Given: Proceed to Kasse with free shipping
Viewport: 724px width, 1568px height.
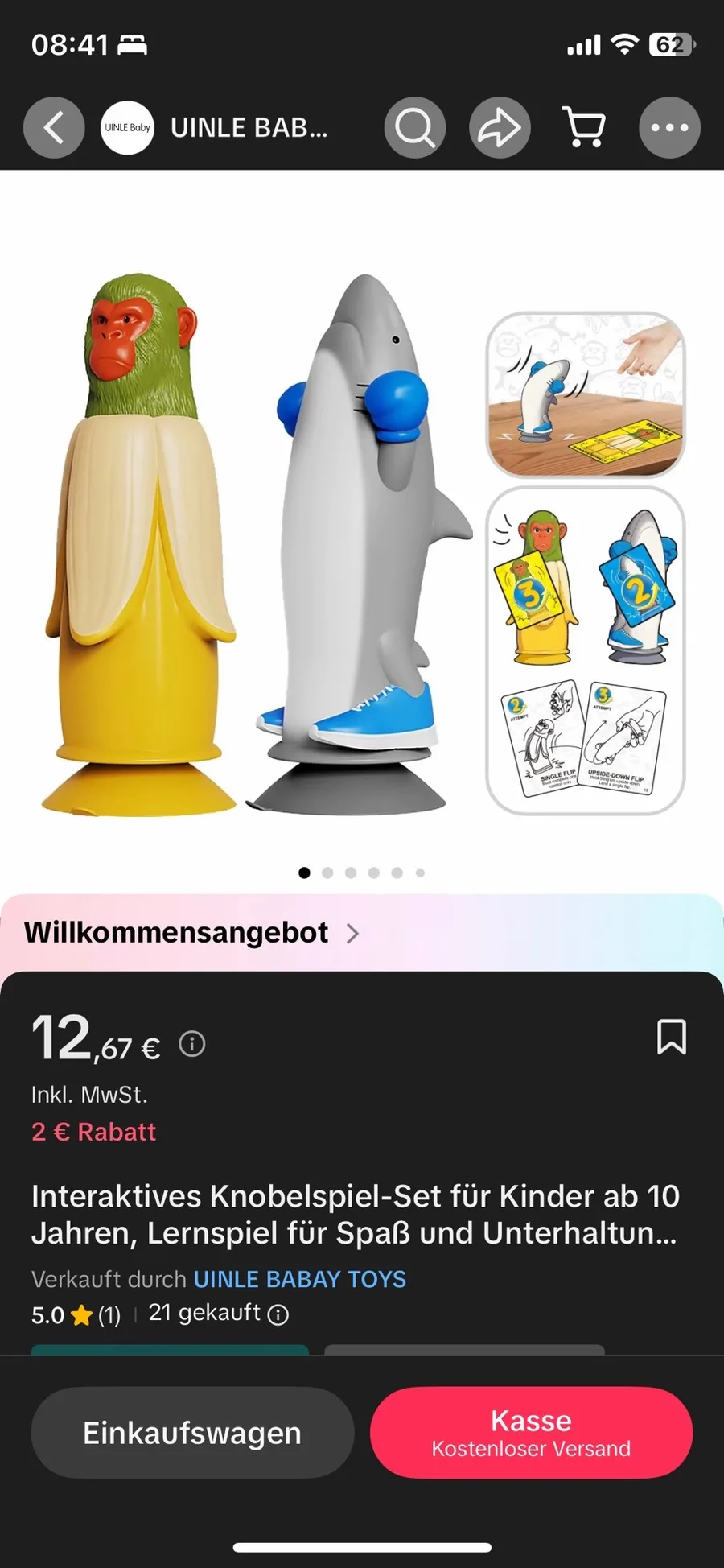Looking at the screenshot, I should coord(531,1433).
